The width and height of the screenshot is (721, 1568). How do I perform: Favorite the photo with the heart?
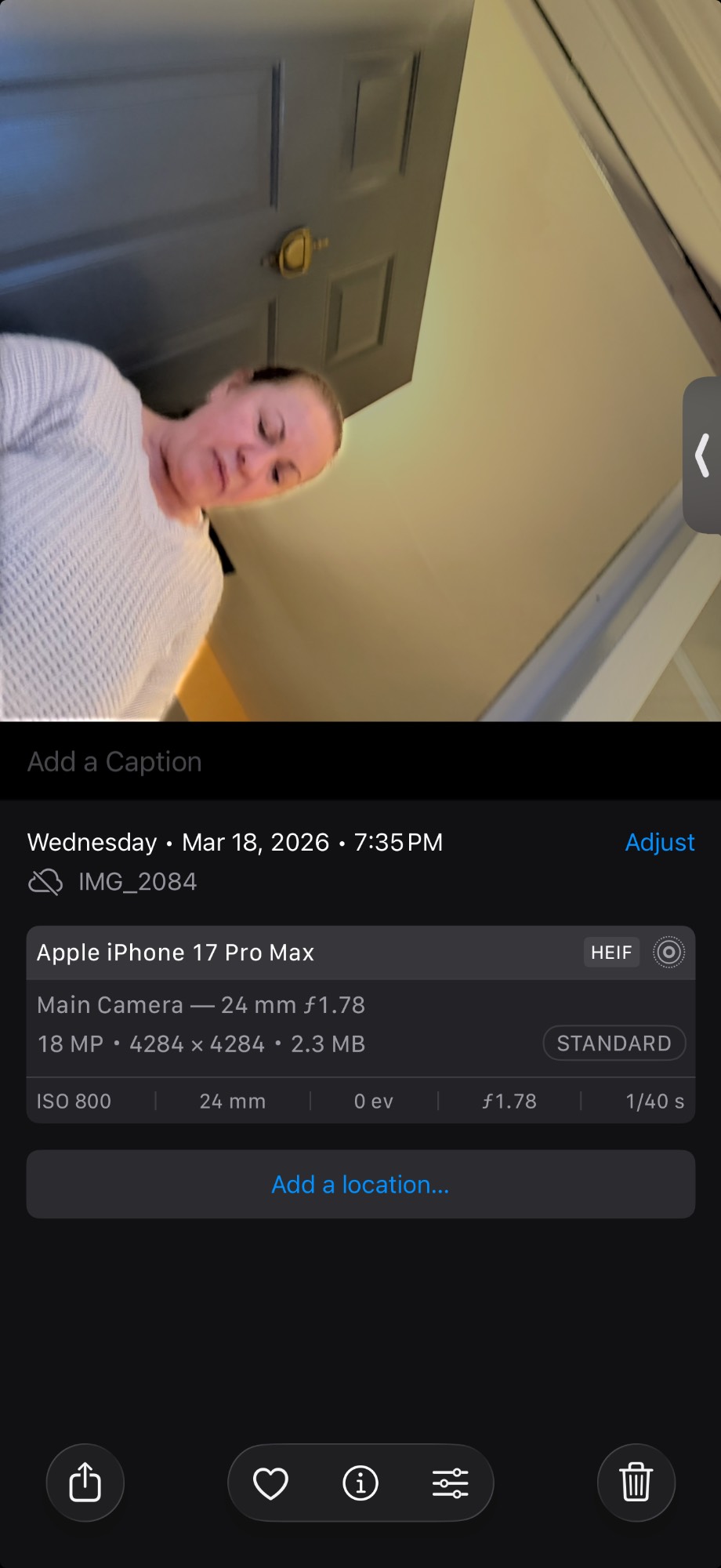tap(271, 1483)
